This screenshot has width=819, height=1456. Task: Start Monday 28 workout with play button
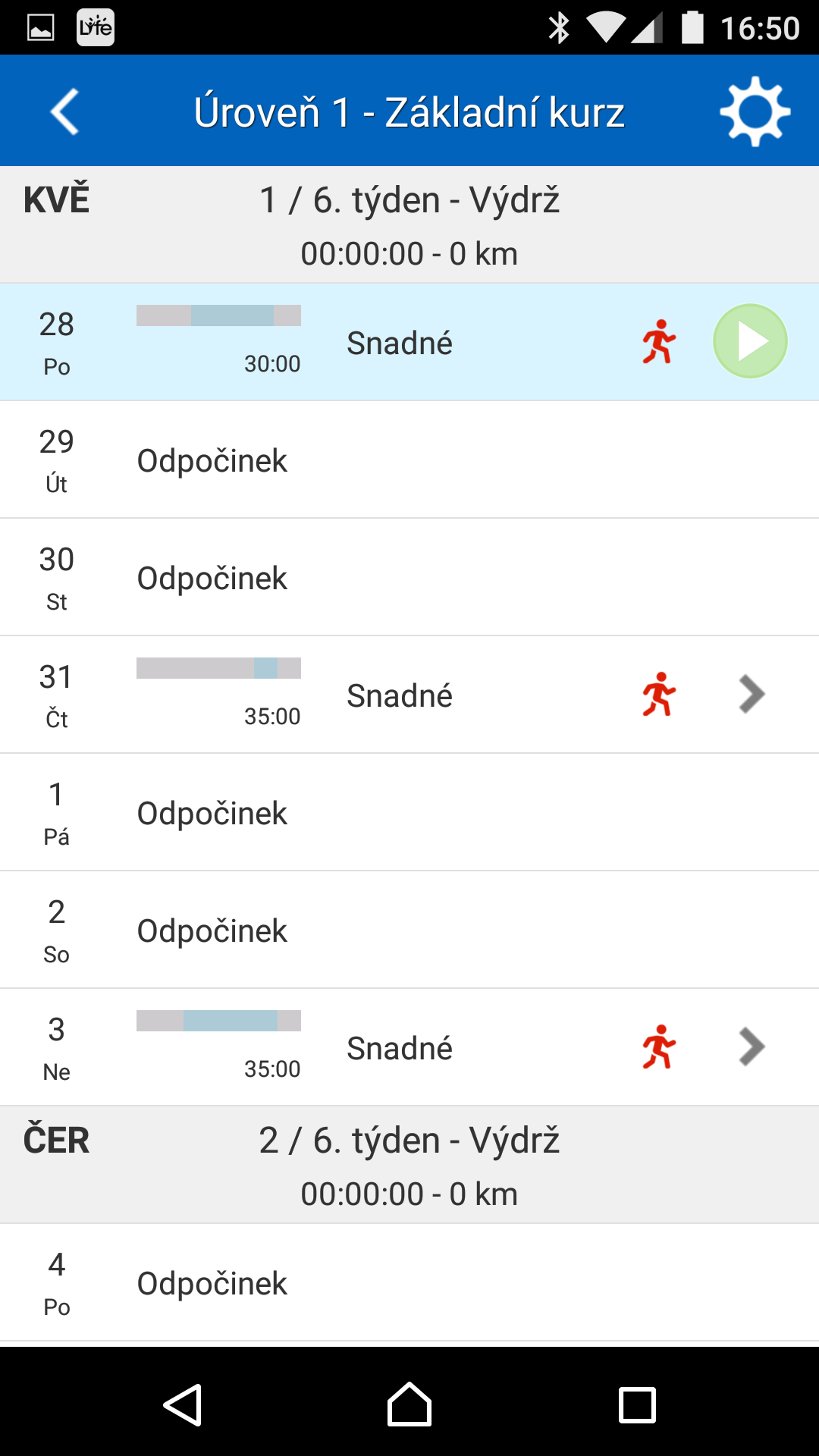[750, 341]
